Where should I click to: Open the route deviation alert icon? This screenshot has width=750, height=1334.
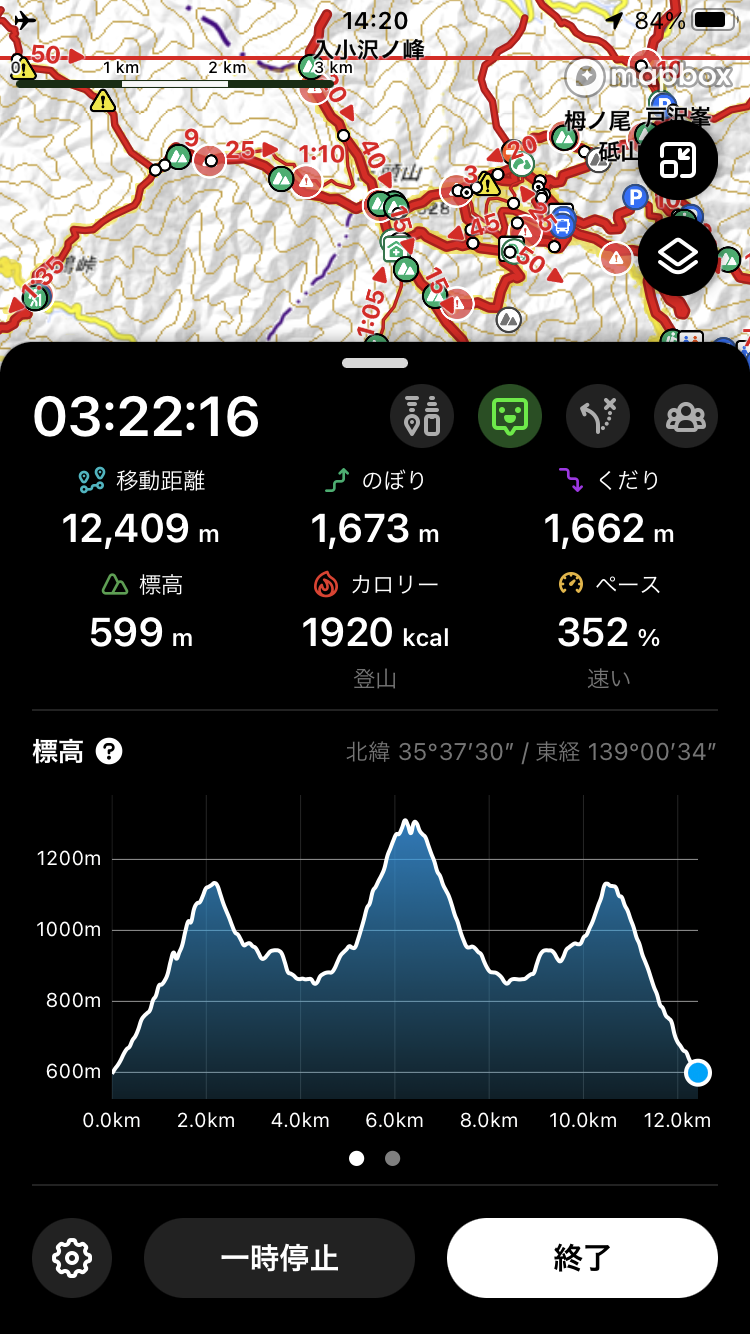coord(598,416)
